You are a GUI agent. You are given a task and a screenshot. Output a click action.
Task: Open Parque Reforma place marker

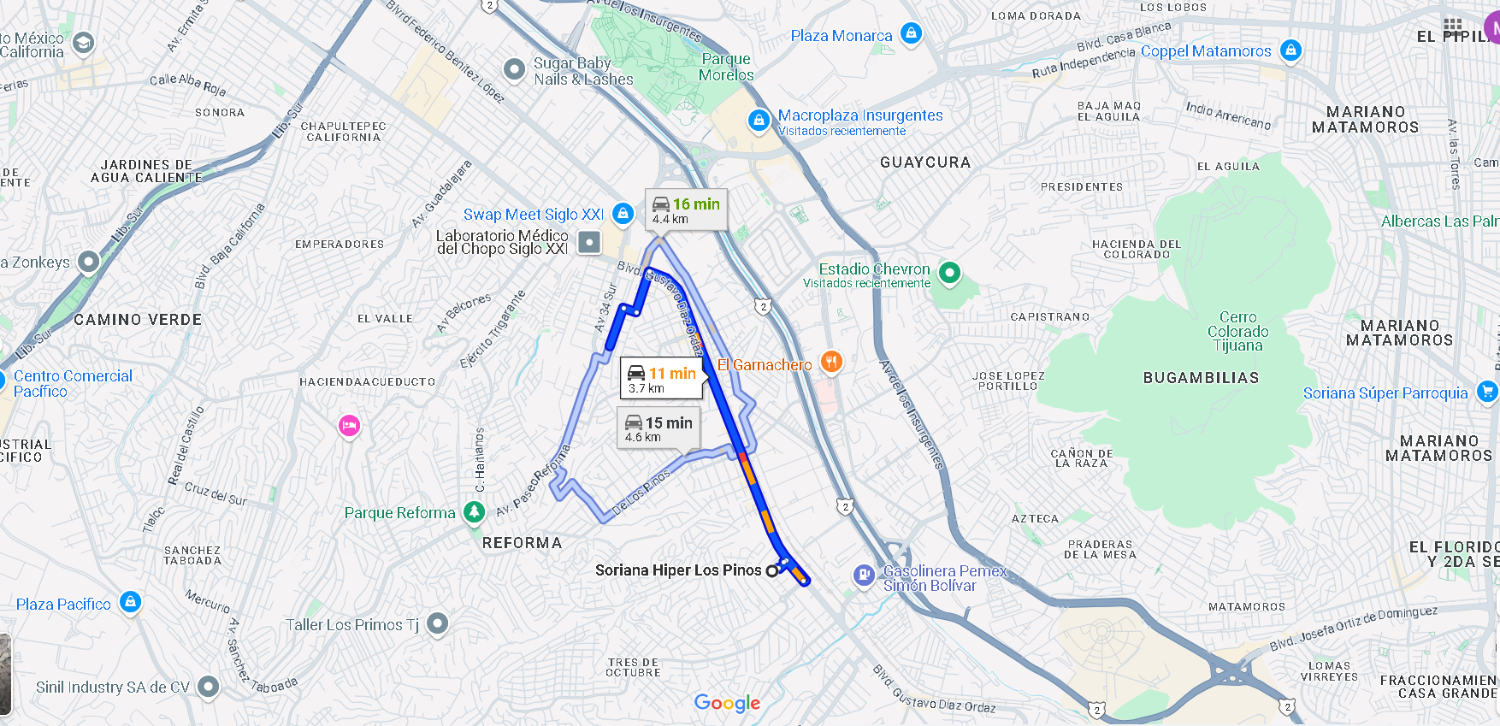tap(473, 512)
